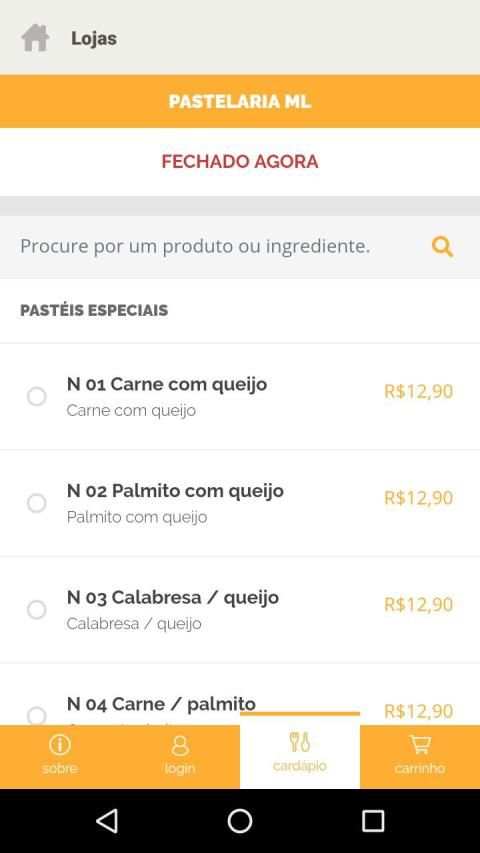Select N 02 Palmito com queijo
This screenshot has width=480, height=853.
point(240,503)
